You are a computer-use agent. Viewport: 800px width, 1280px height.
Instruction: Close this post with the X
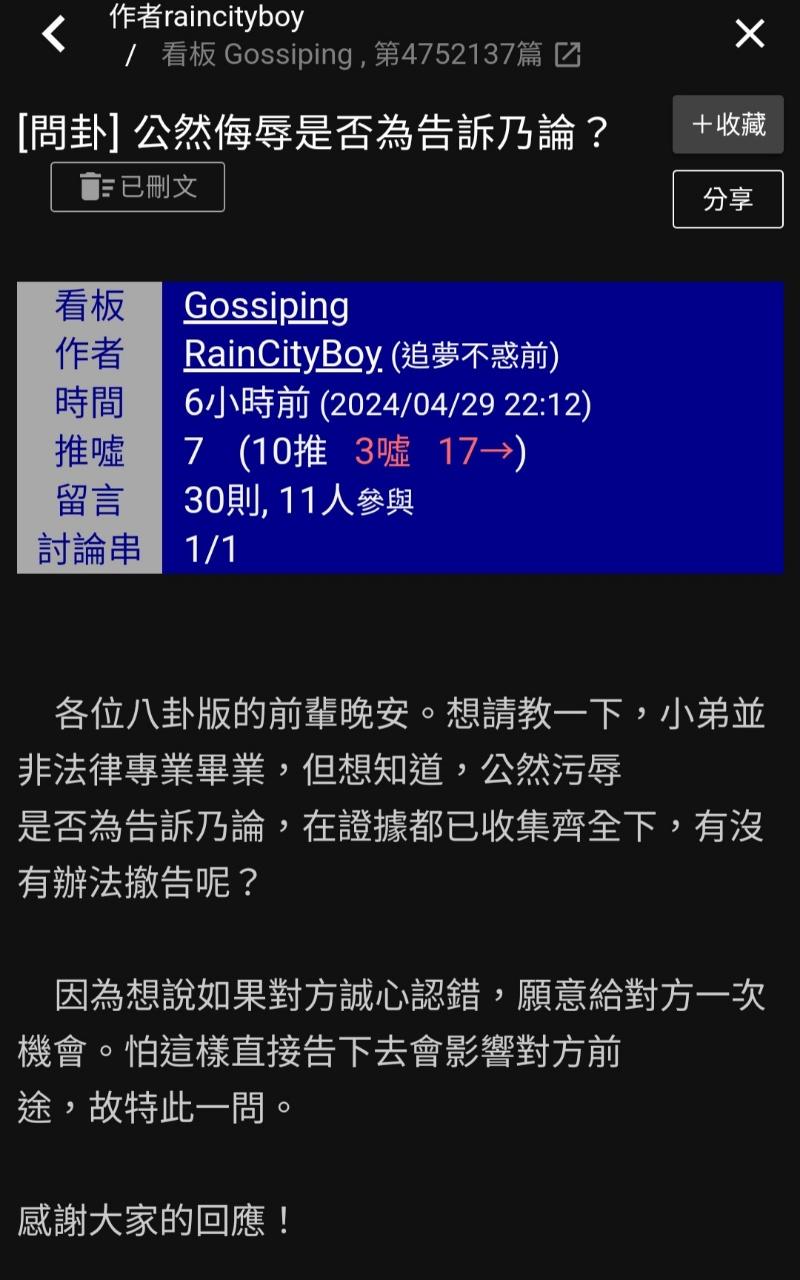click(749, 34)
